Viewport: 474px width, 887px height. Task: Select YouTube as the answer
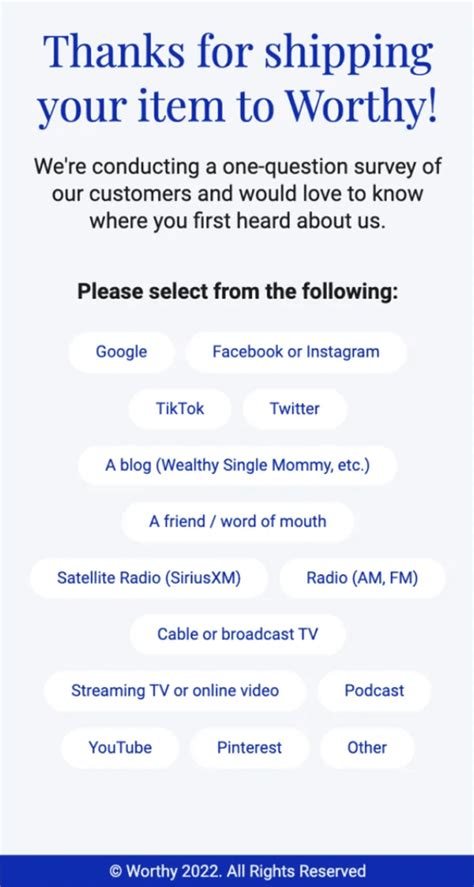pyautogui.click(x=120, y=747)
